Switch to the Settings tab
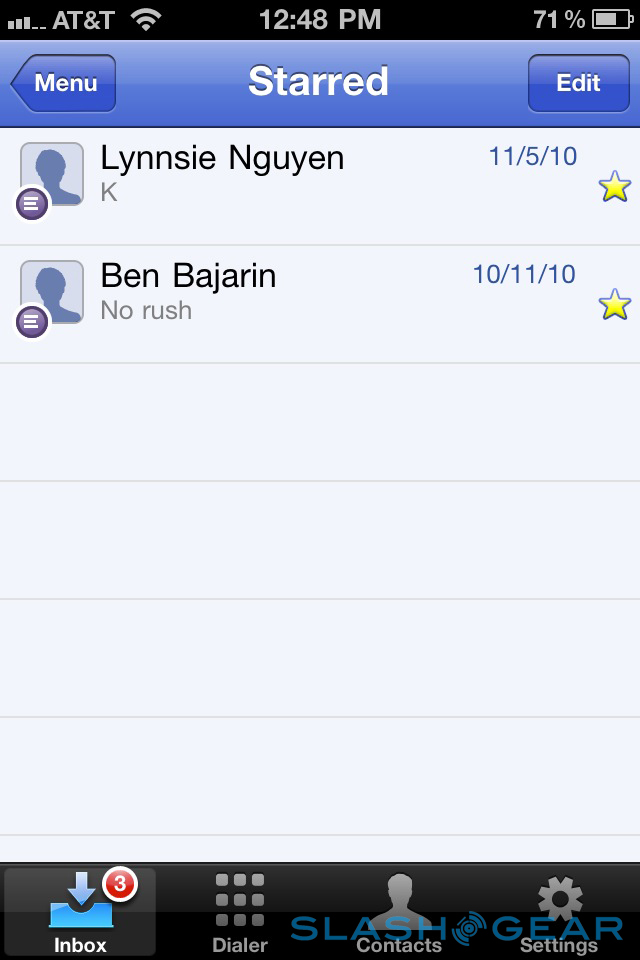The image size is (640, 960). pos(559,912)
